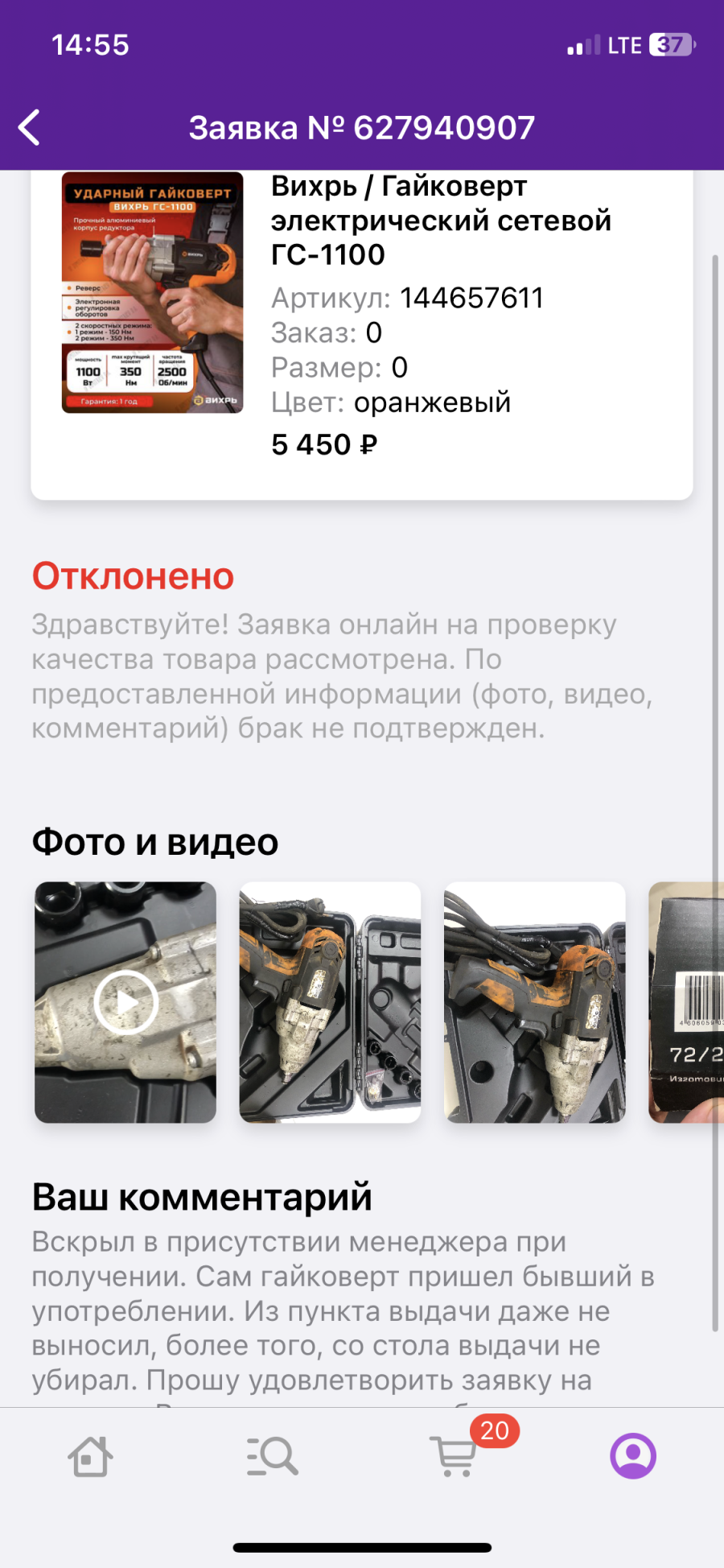Viewport: 724px width, 1568px height.
Task: View third photo of the orange wrench
Action: (535, 1002)
